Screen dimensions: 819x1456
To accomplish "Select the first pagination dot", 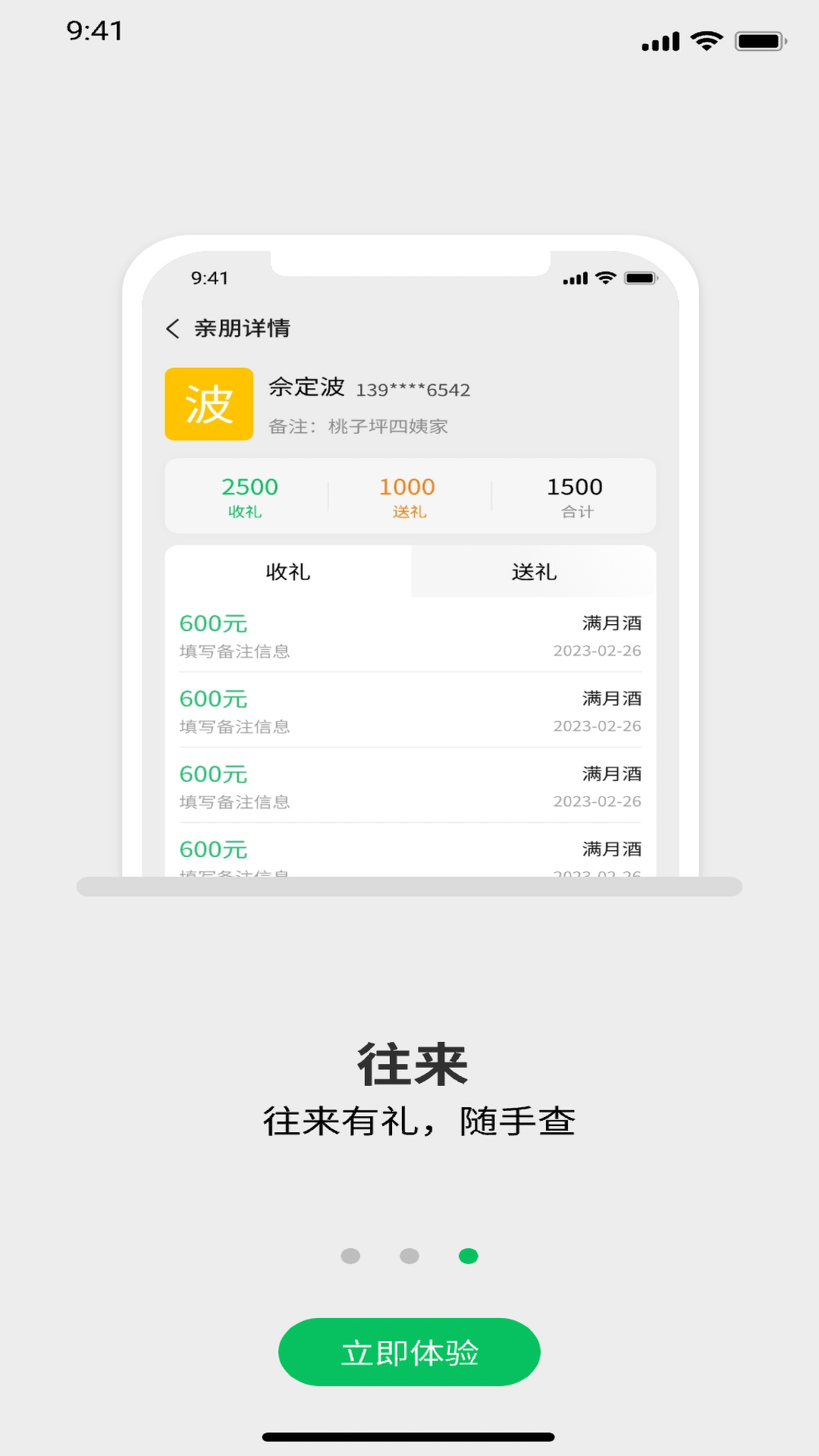I will tap(350, 1255).
